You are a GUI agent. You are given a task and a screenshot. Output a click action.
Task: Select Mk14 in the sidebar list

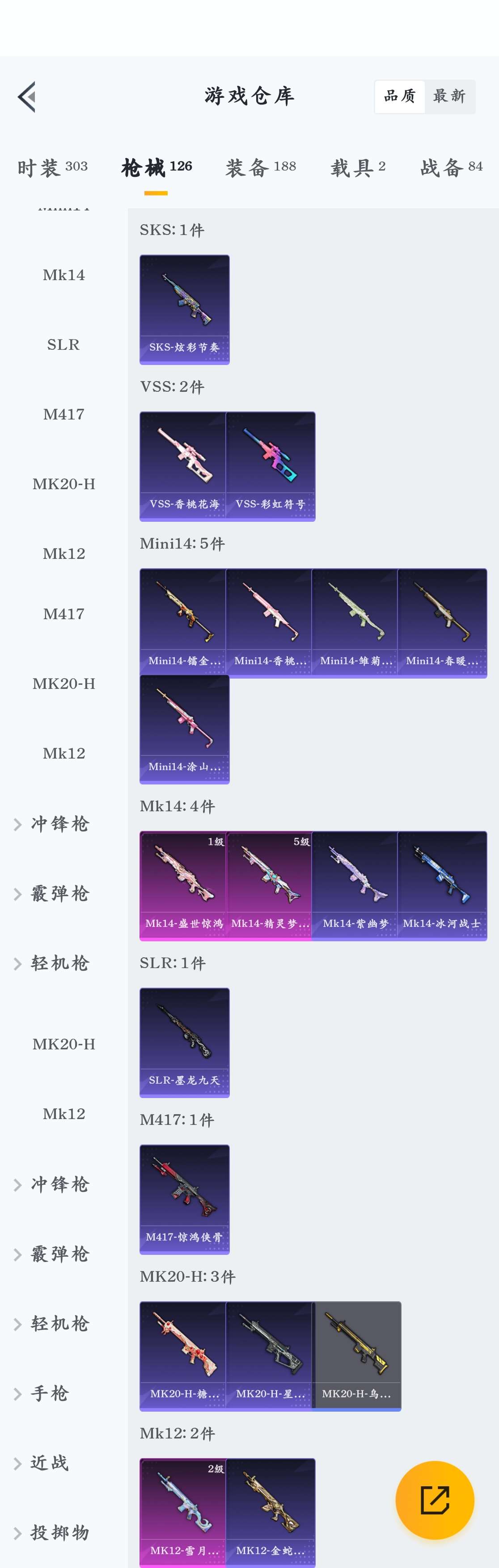point(63,275)
